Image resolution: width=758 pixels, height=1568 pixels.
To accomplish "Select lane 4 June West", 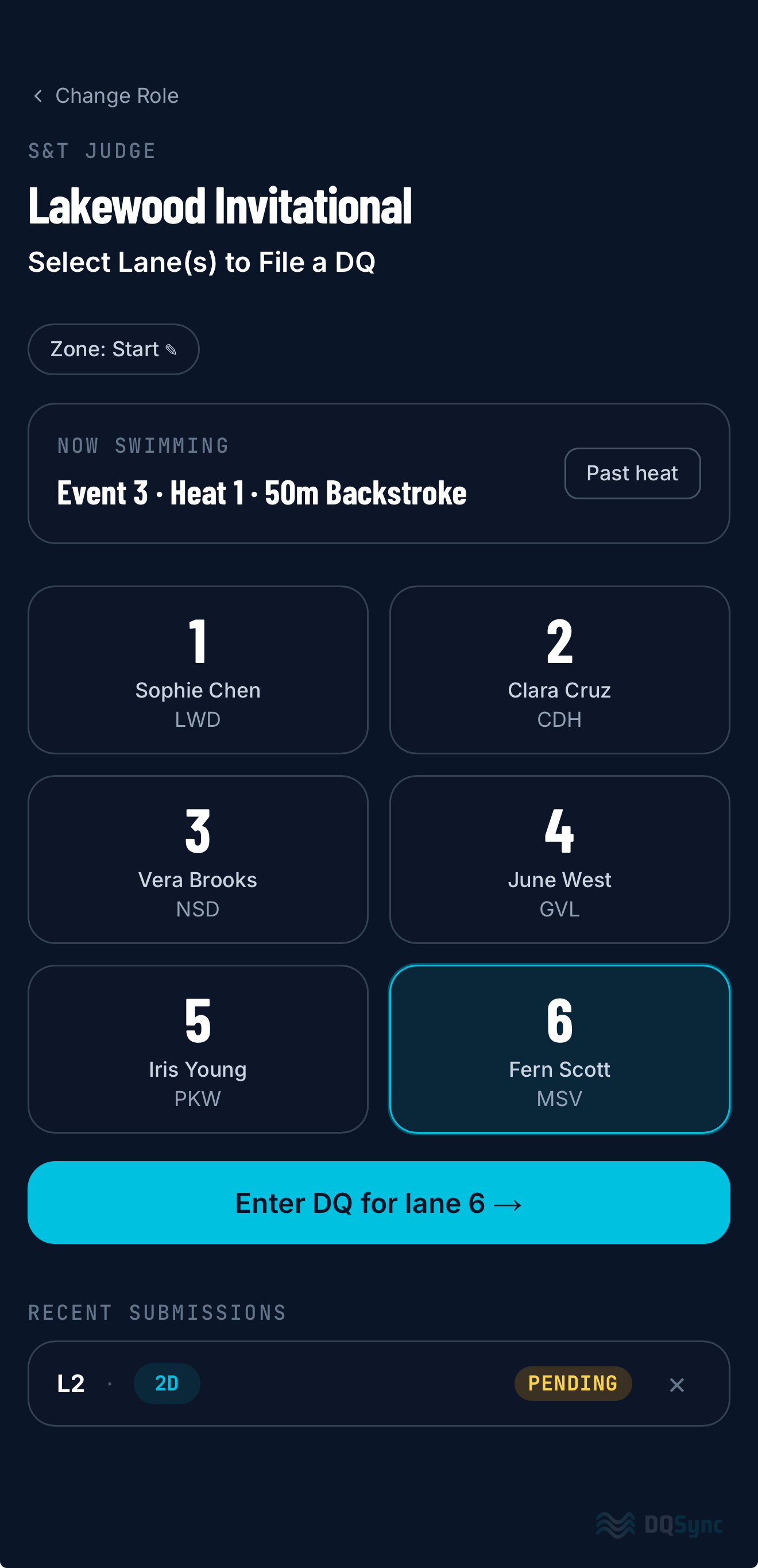I will (559, 860).
